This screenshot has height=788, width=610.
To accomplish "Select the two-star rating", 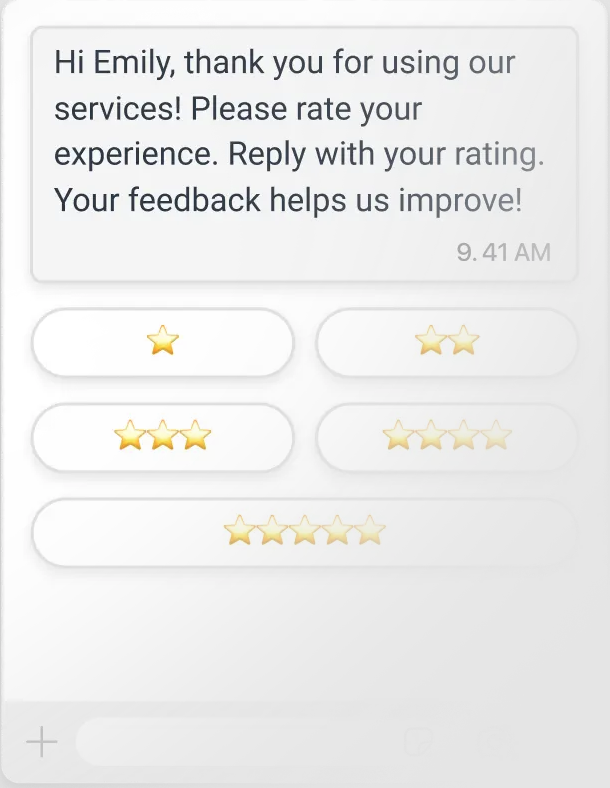I will [447, 342].
